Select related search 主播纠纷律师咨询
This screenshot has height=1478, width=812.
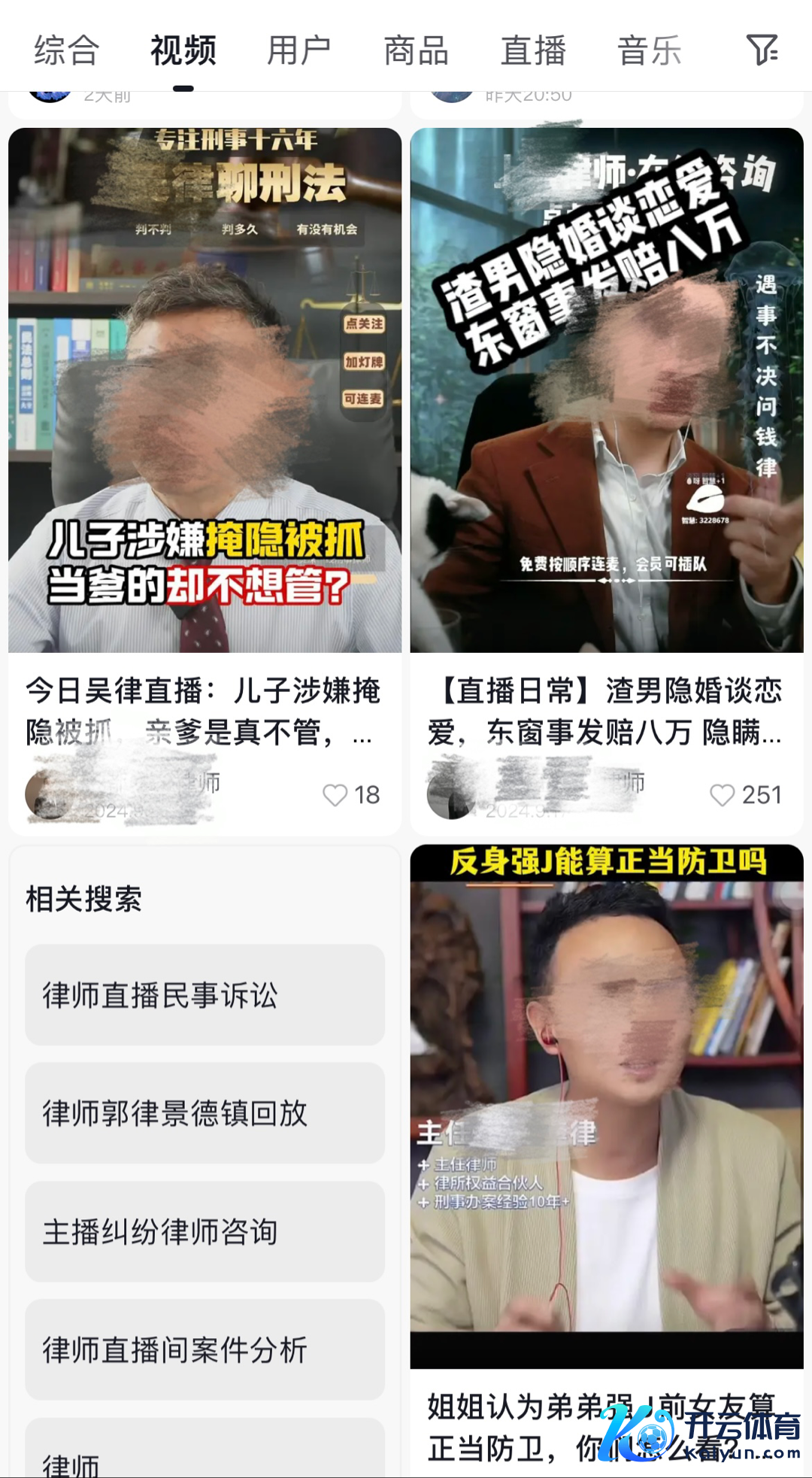(205, 1232)
